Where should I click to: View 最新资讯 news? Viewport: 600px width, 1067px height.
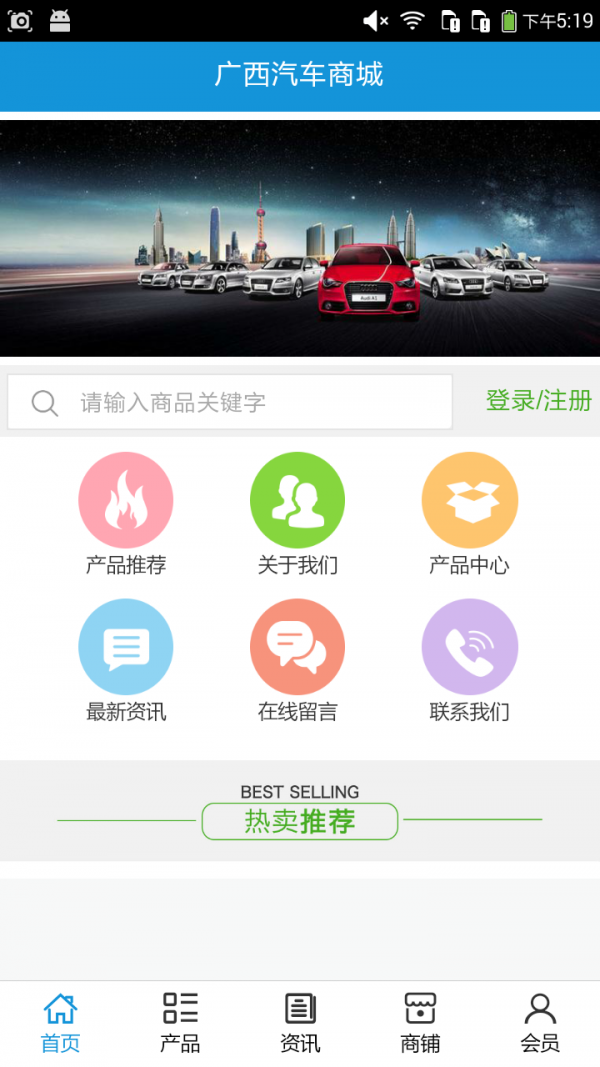pos(126,647)
